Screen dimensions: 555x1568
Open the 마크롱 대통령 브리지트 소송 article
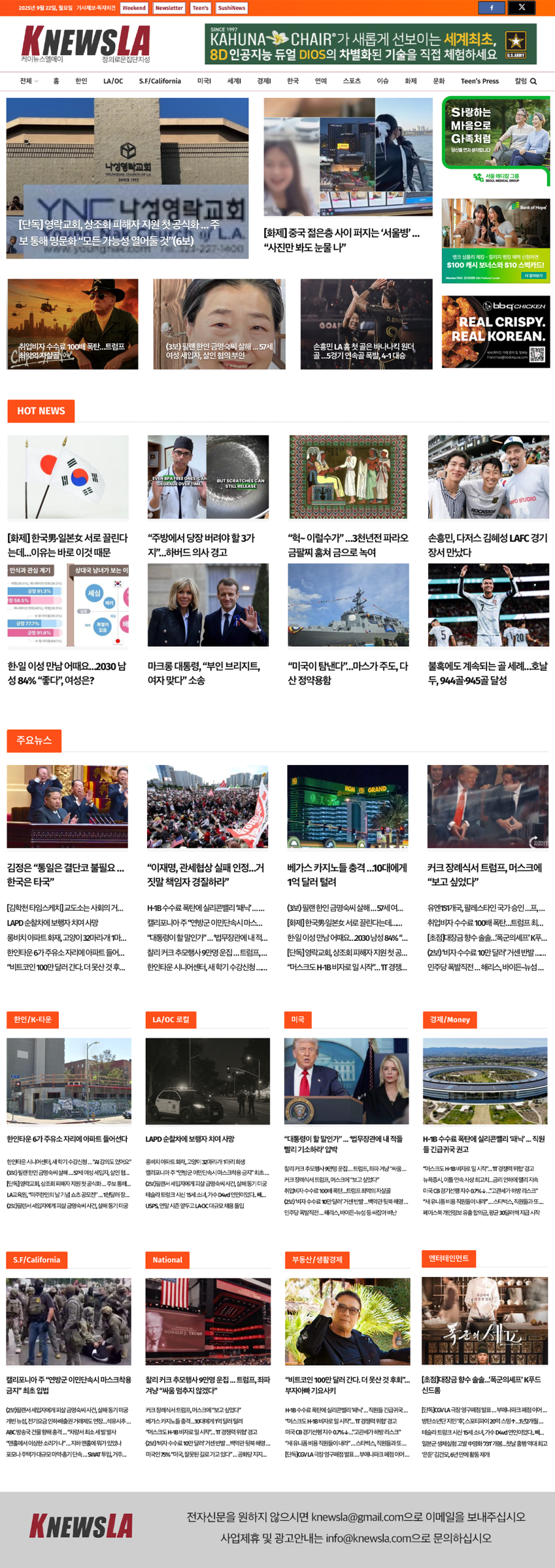click(x=203, y=673)
